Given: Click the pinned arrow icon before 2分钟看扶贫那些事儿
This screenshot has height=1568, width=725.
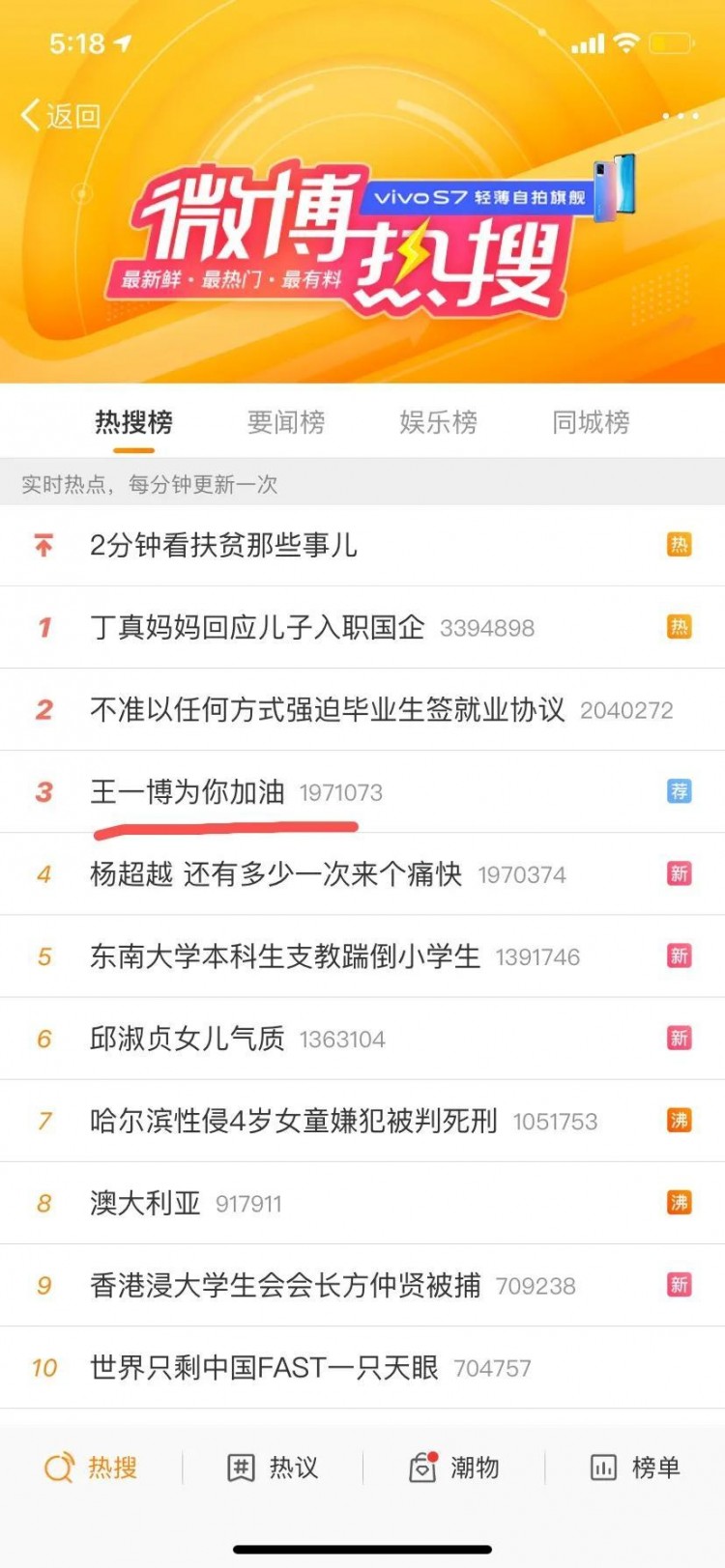Looking at the screenshot, I should 43,545.
